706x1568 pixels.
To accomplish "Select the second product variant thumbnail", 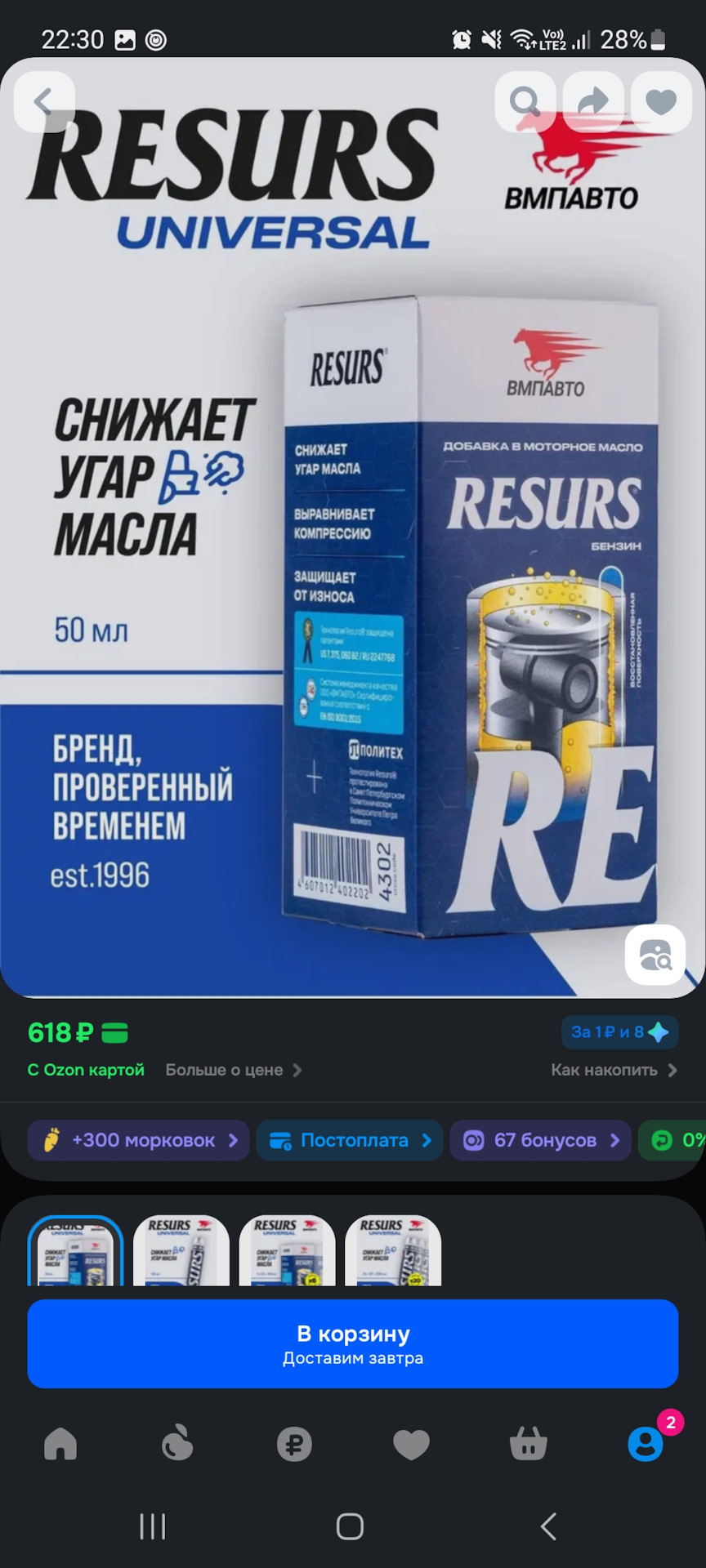I will tap(181, 1250).
